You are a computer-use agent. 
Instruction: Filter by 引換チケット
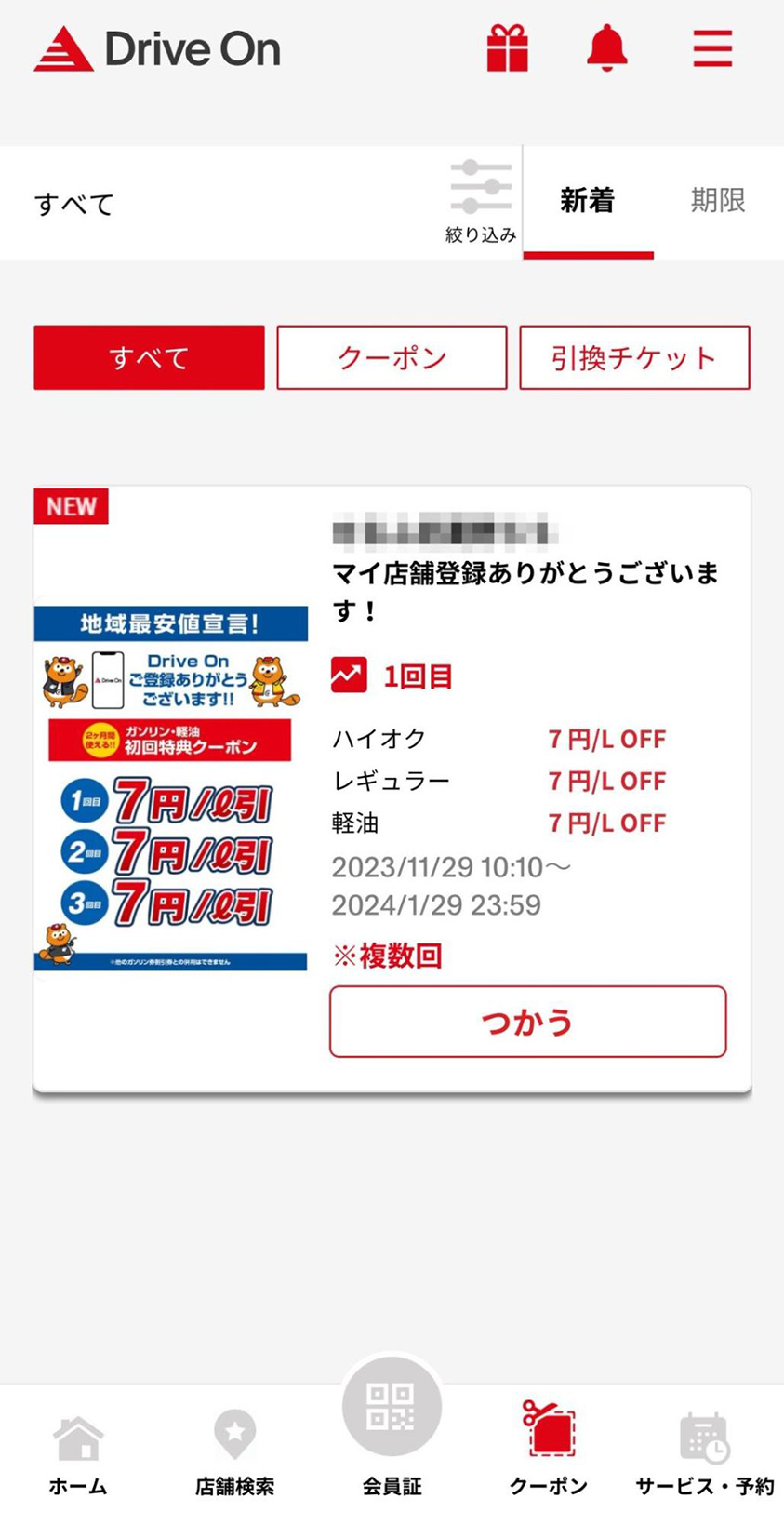(634, 357)
